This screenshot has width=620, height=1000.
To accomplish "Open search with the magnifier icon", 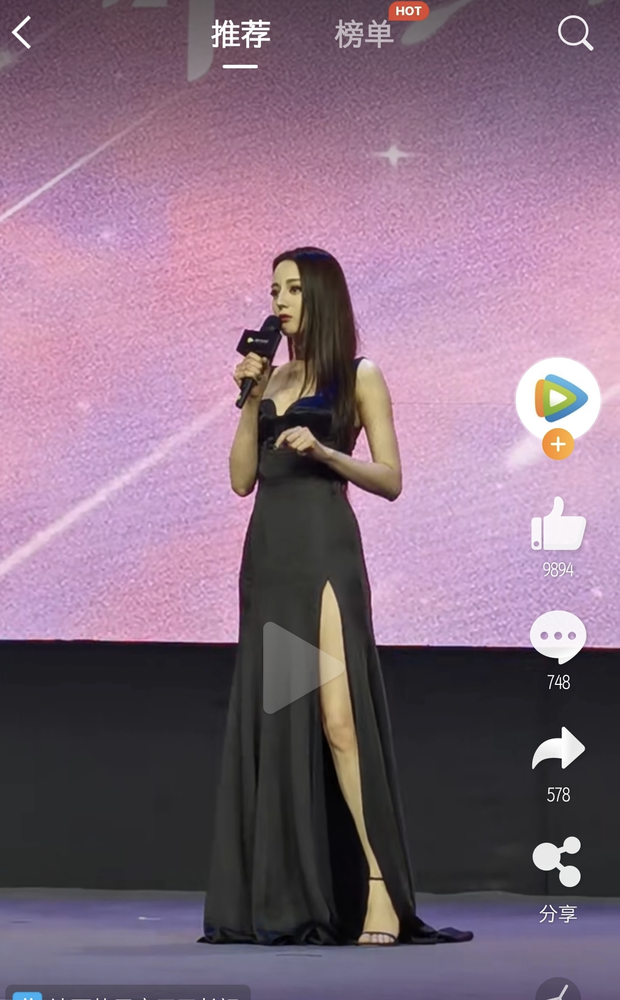I will 575,33.
